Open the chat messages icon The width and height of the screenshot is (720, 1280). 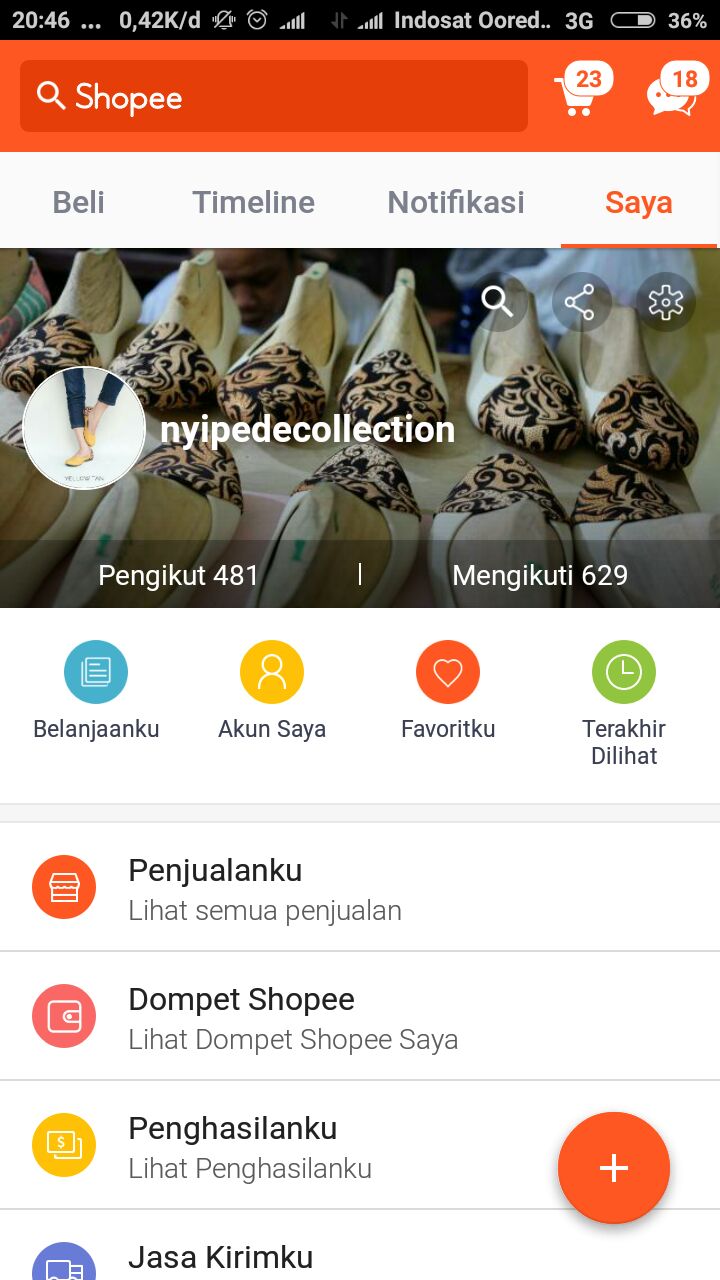(x=672, y=94)
